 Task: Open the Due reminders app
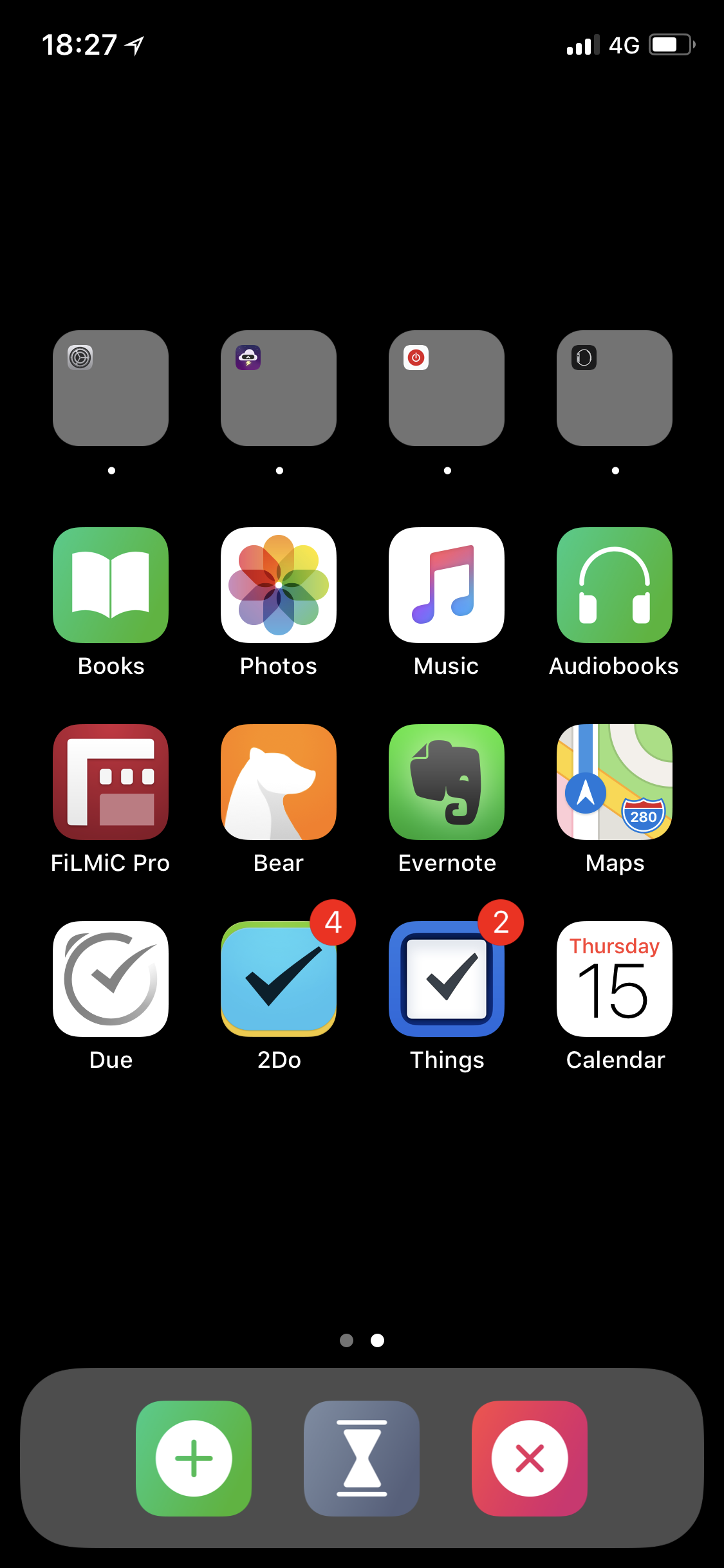point(111,979)
